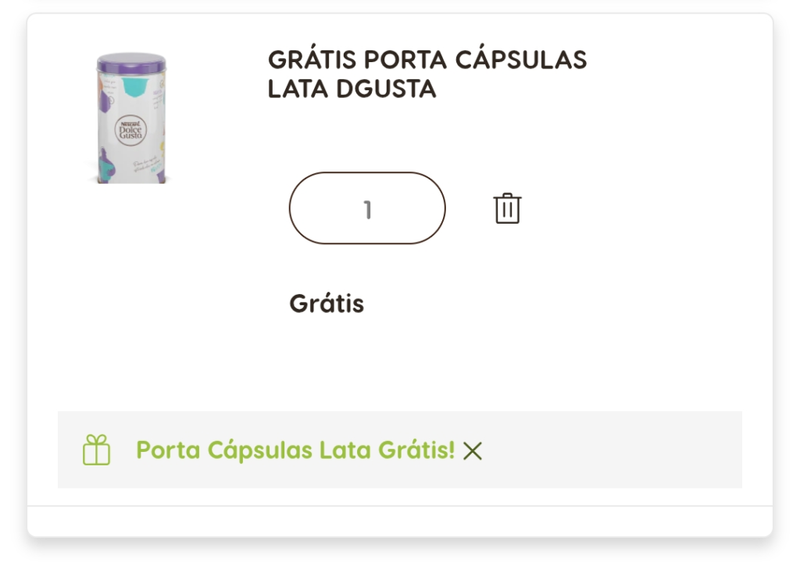Remove the item with the trash icon
This screenshot has width=791, height=567.
(507, 209)
